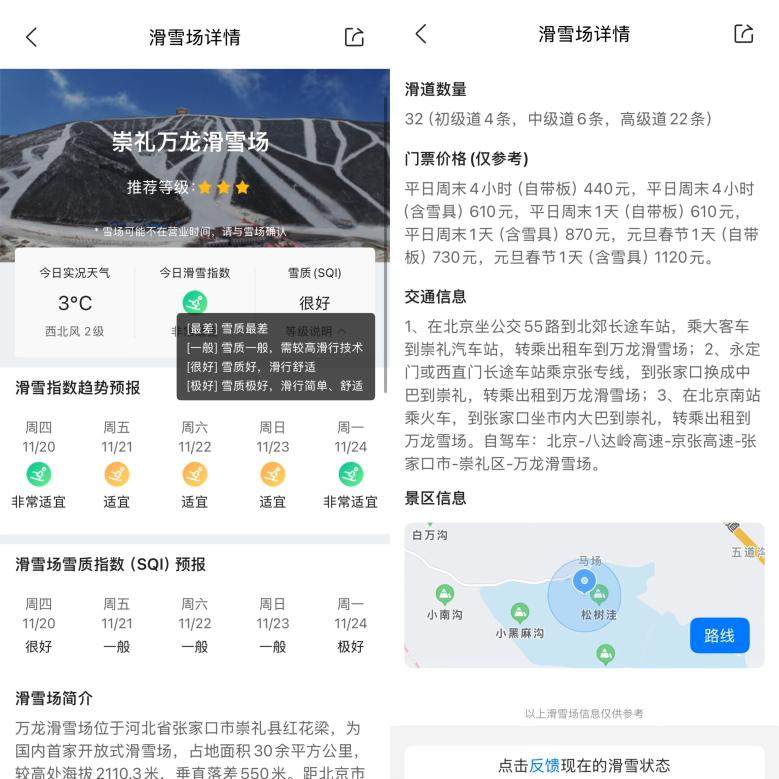Go back from the page with the resort photo
Viewport: 779px width, 779px height.
point(31,37)
